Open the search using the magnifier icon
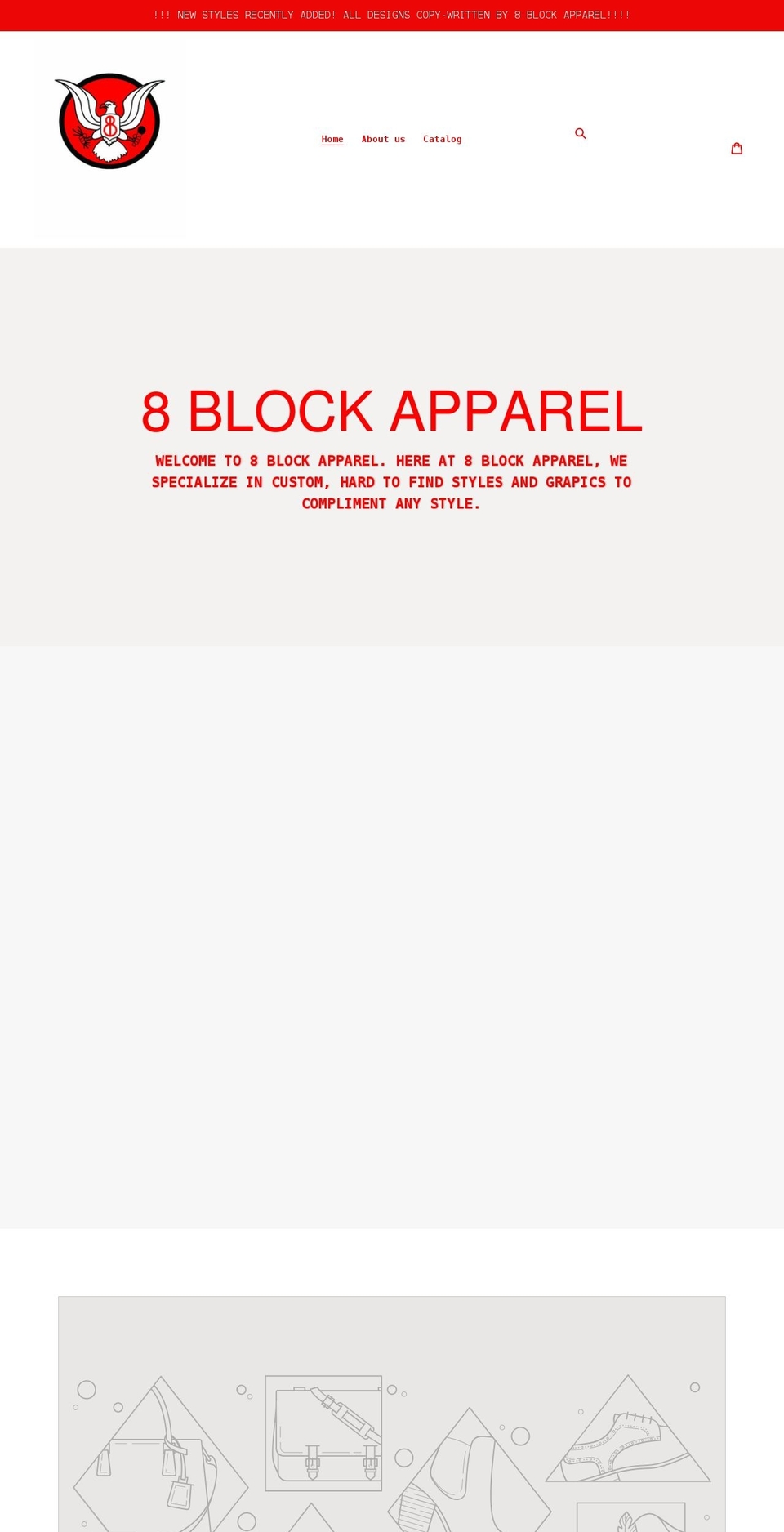 pyautogui.click(x=581, y=133)
